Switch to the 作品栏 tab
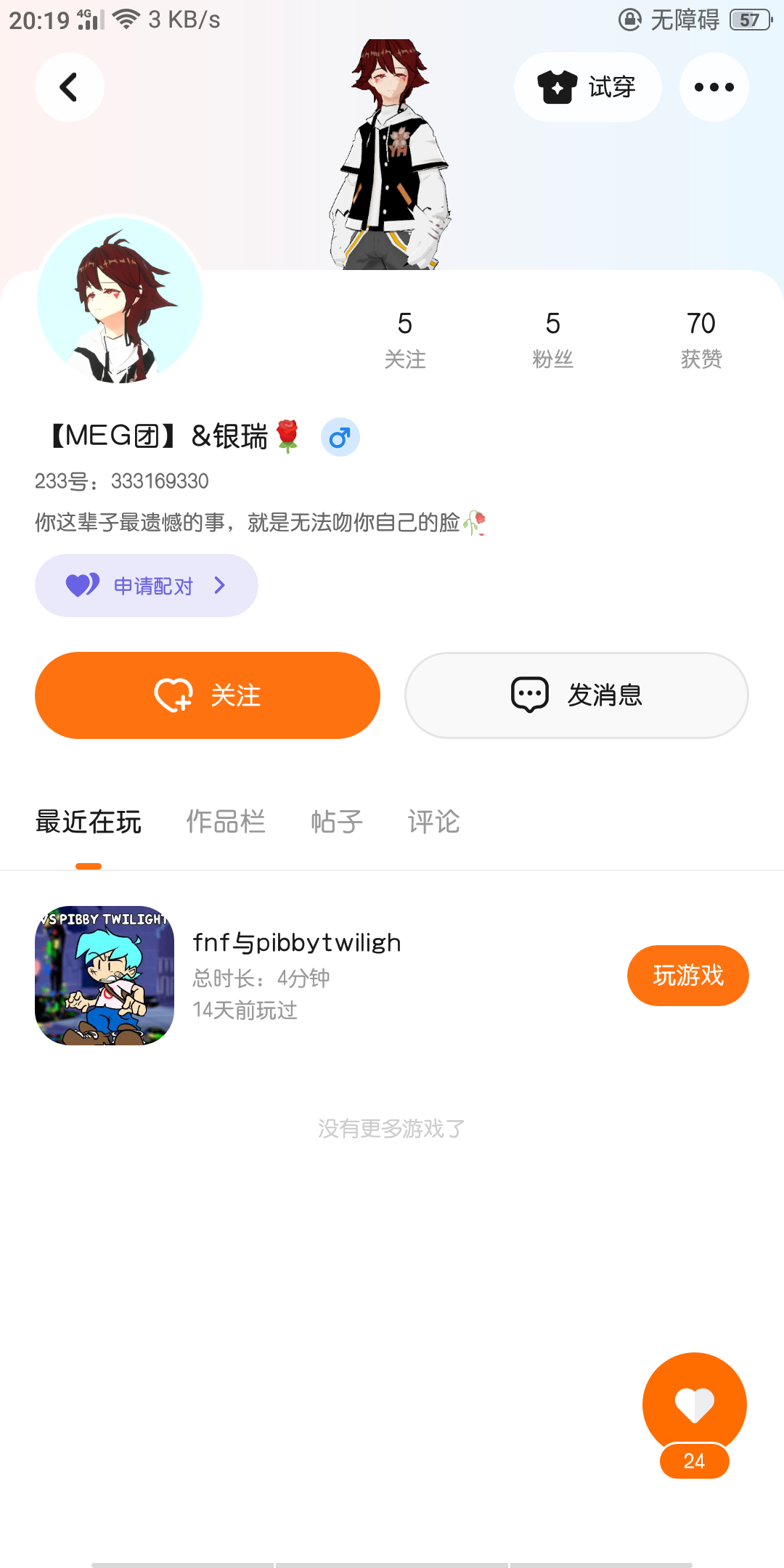The height and width of the screenshot is (1568, 784). 226,822
